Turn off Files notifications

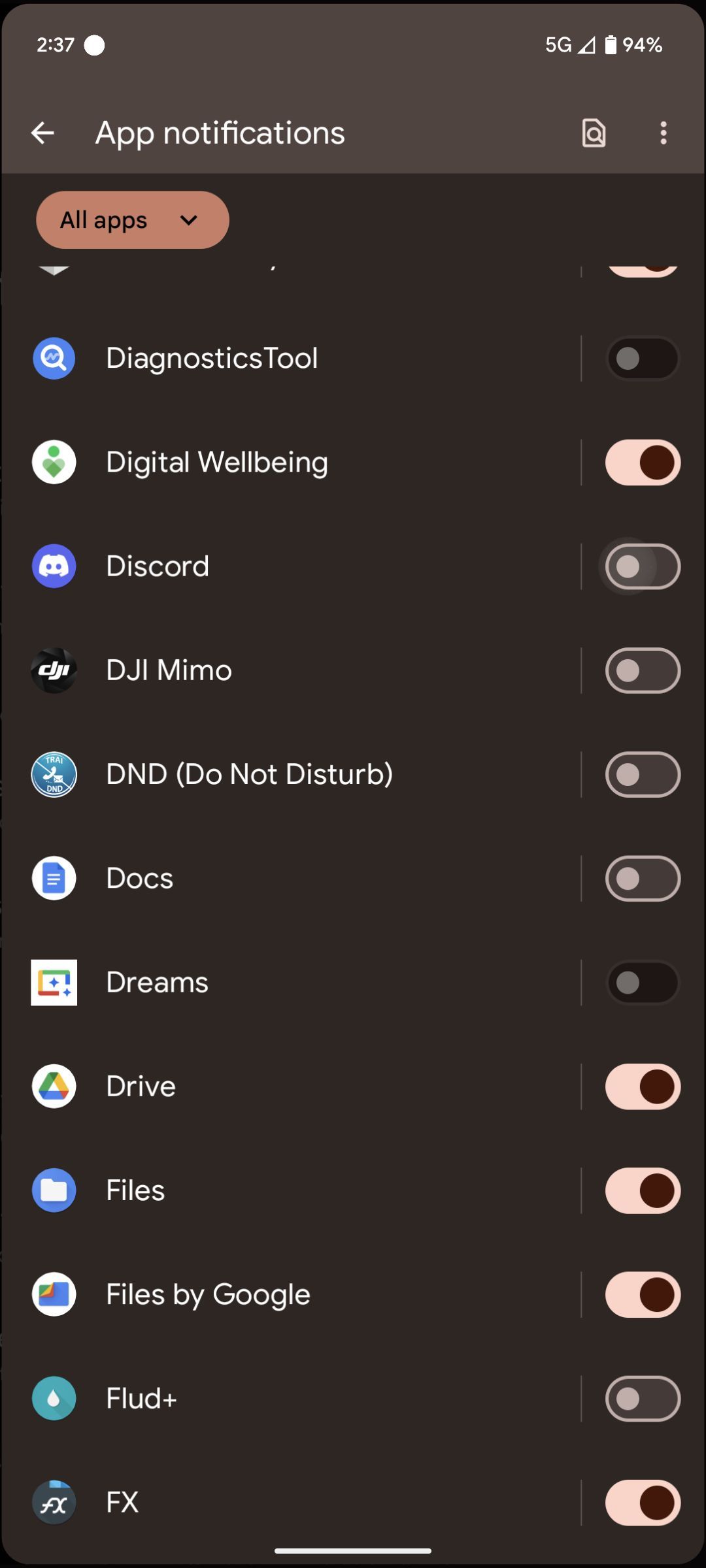[x=643, y=1190]
